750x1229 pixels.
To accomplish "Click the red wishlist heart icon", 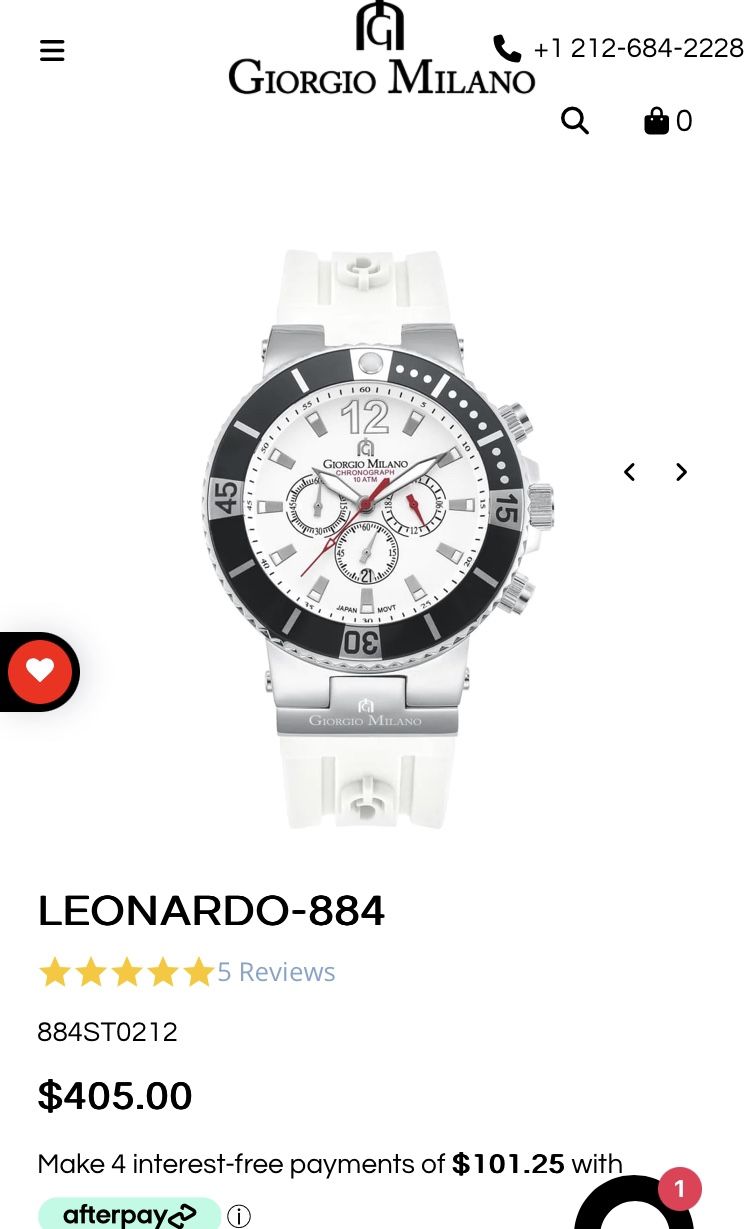I will (x=39, y=671).
